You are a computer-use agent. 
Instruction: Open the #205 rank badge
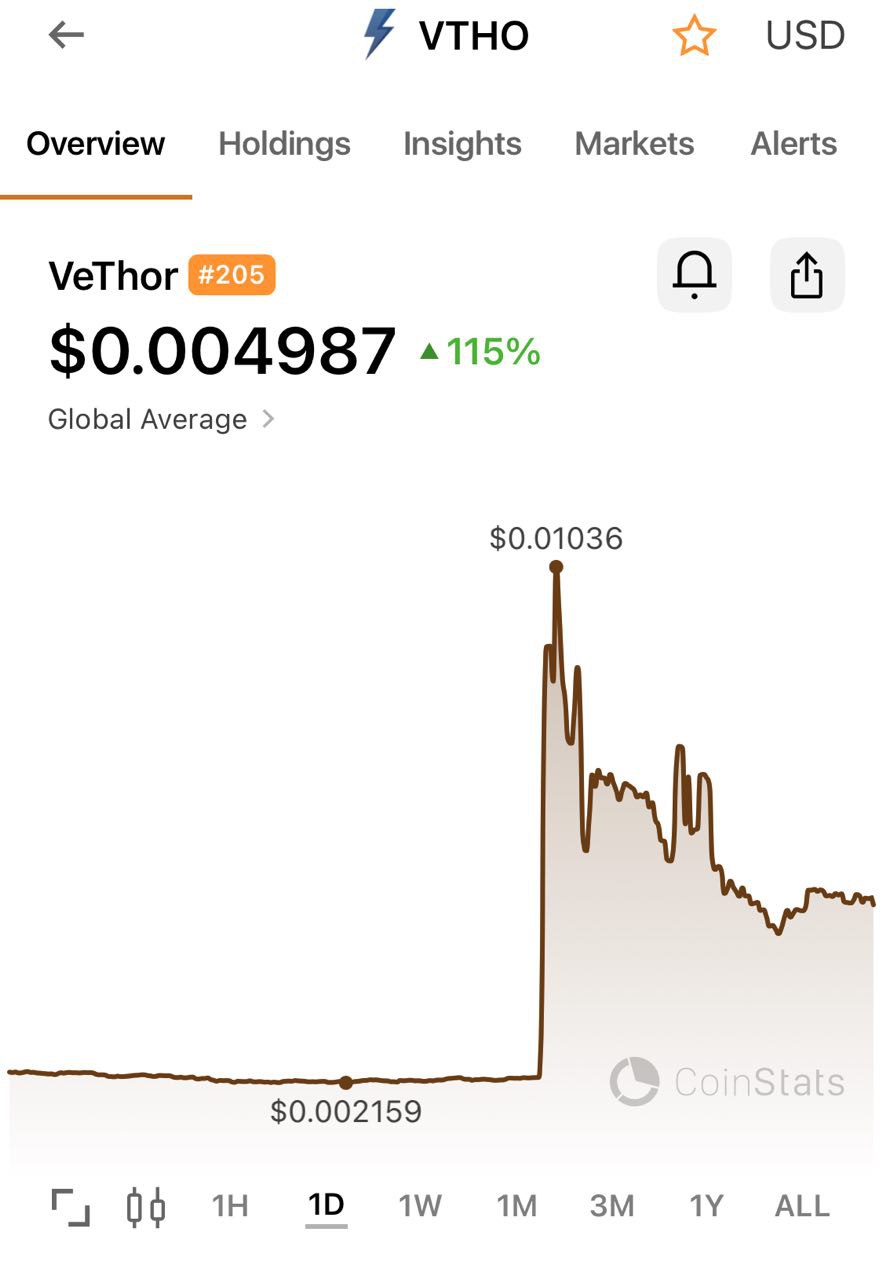click(233, 275)
